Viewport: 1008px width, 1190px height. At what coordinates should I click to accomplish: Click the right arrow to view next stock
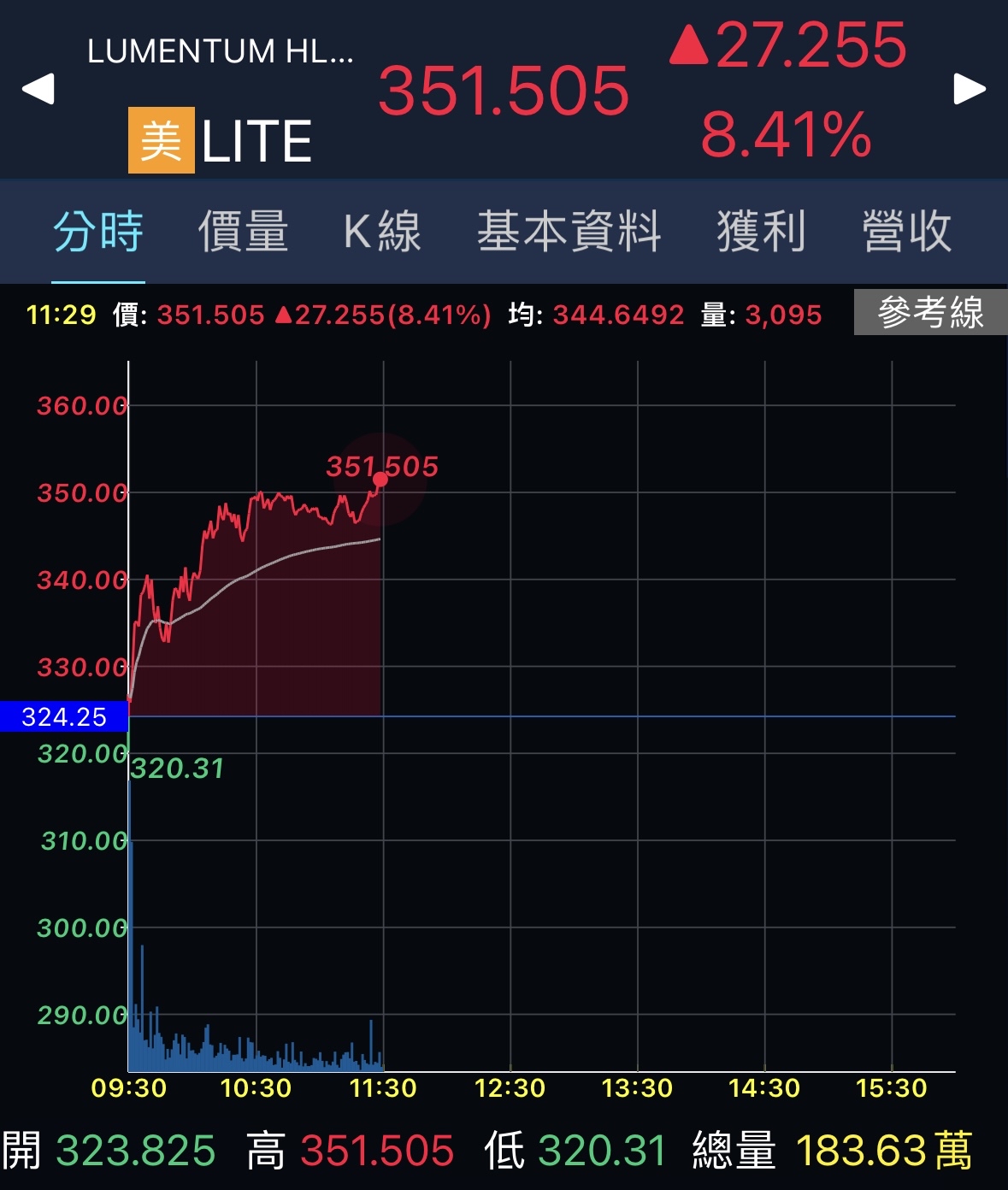coord(967,89)
